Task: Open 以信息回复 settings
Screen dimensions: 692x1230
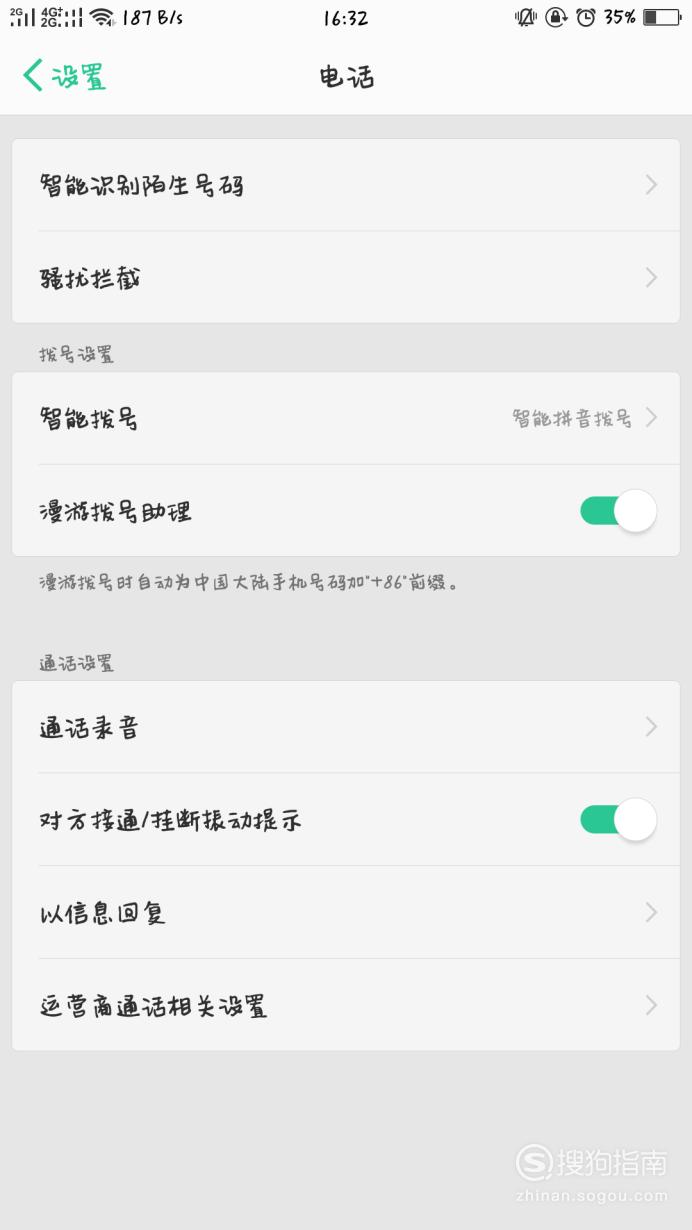Action: (346, 912)
